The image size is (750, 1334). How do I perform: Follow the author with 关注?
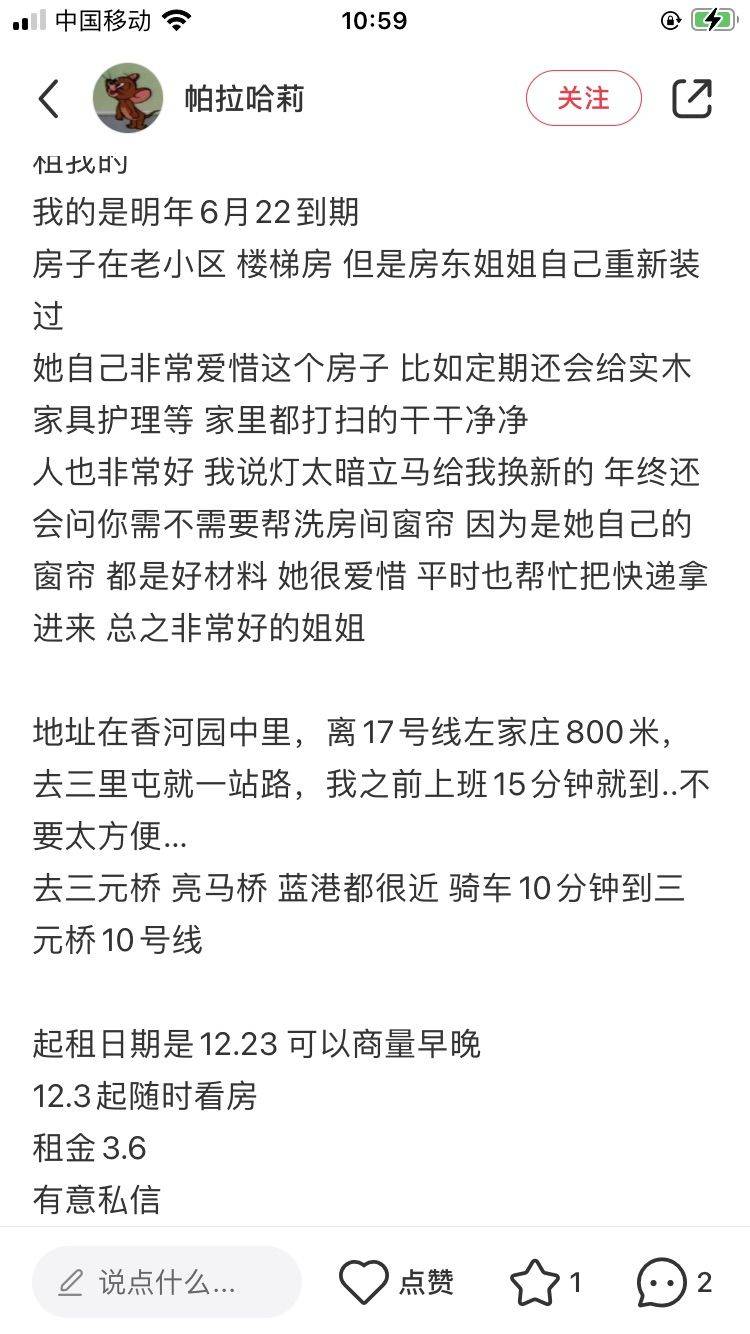tap(583, 98)
